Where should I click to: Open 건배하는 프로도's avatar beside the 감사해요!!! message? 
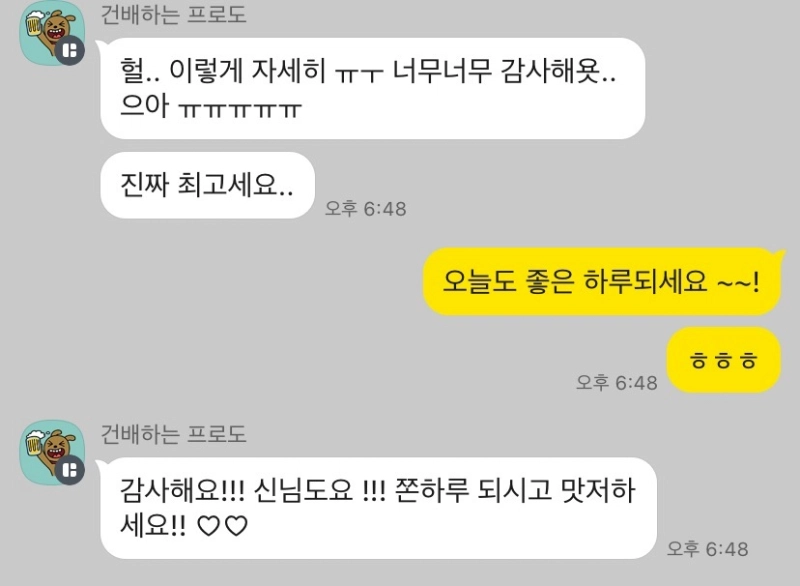[x=52, y=453]
